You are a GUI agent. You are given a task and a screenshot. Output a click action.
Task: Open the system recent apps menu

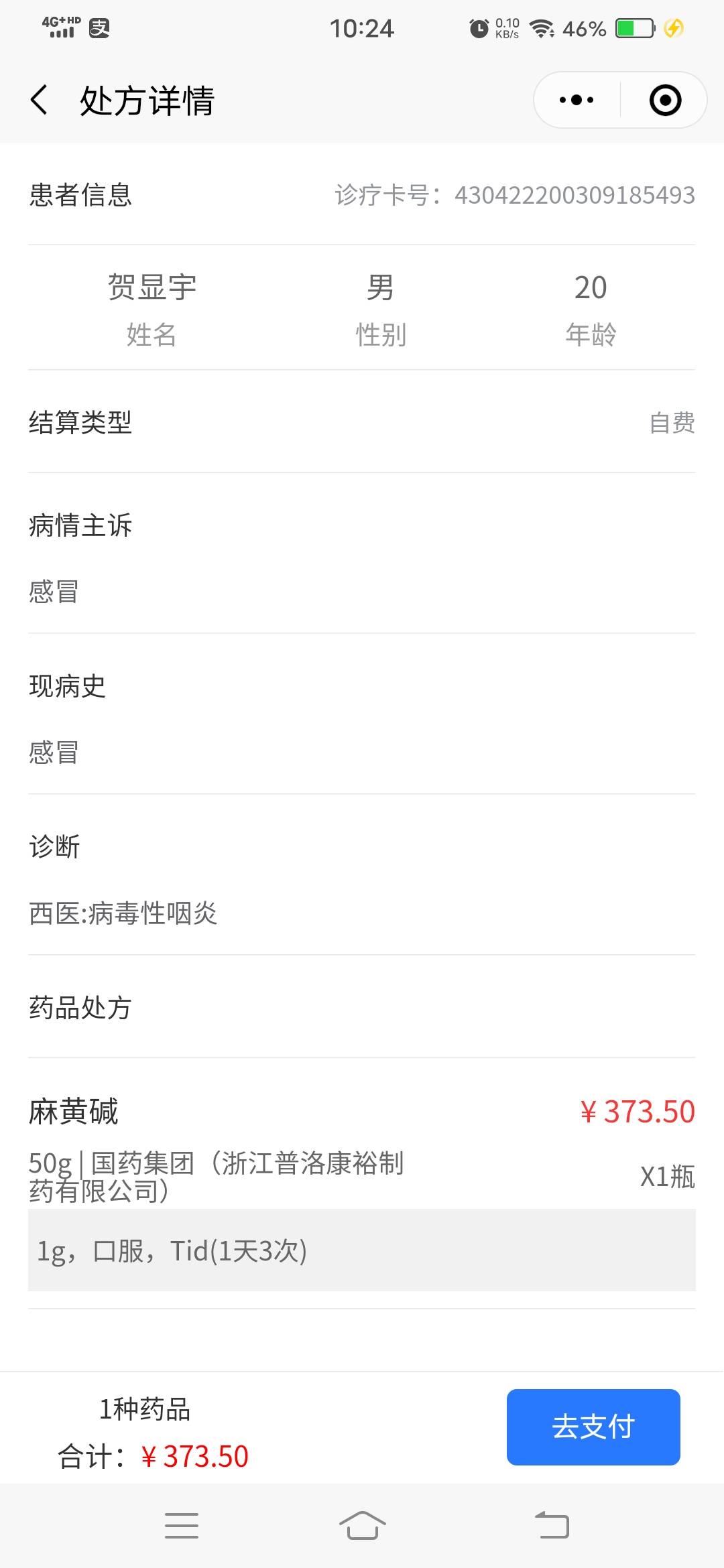click(182, 1525)
